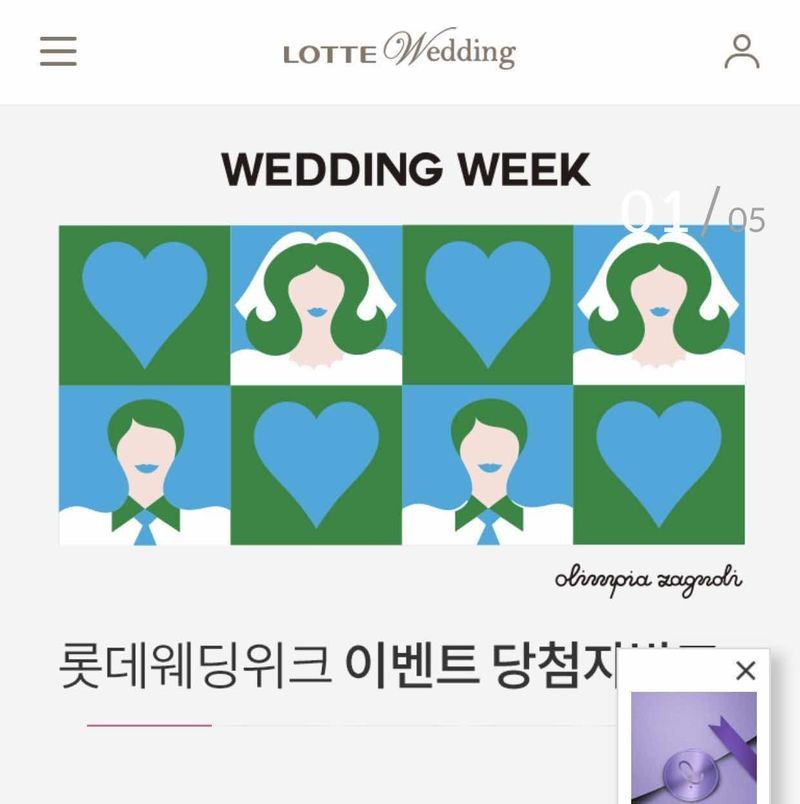Go to the Lotte Wedding home logo
Screen dimensions: 800x804
[399, 50]
